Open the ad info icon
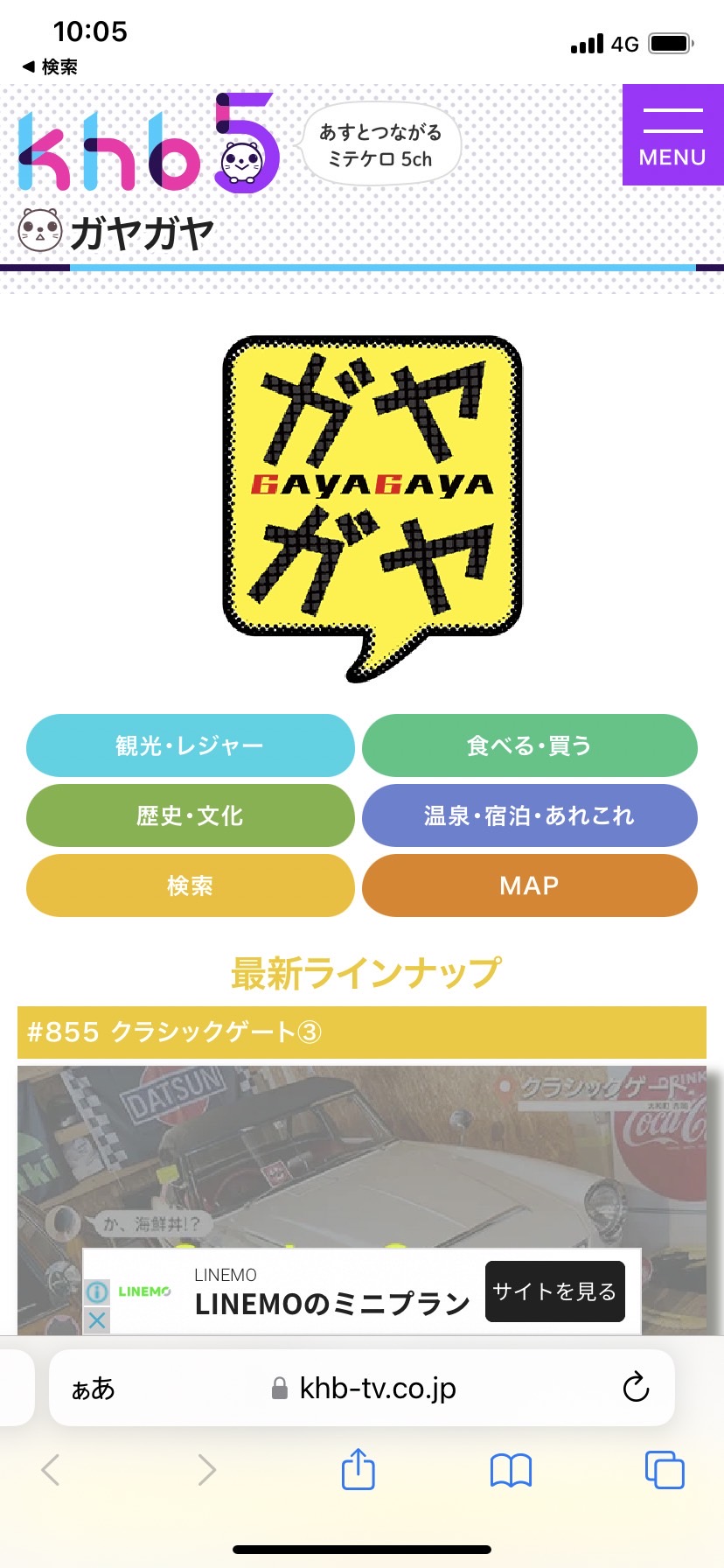The width and height of the screenshot is (724, 1568). [97, 1291]
